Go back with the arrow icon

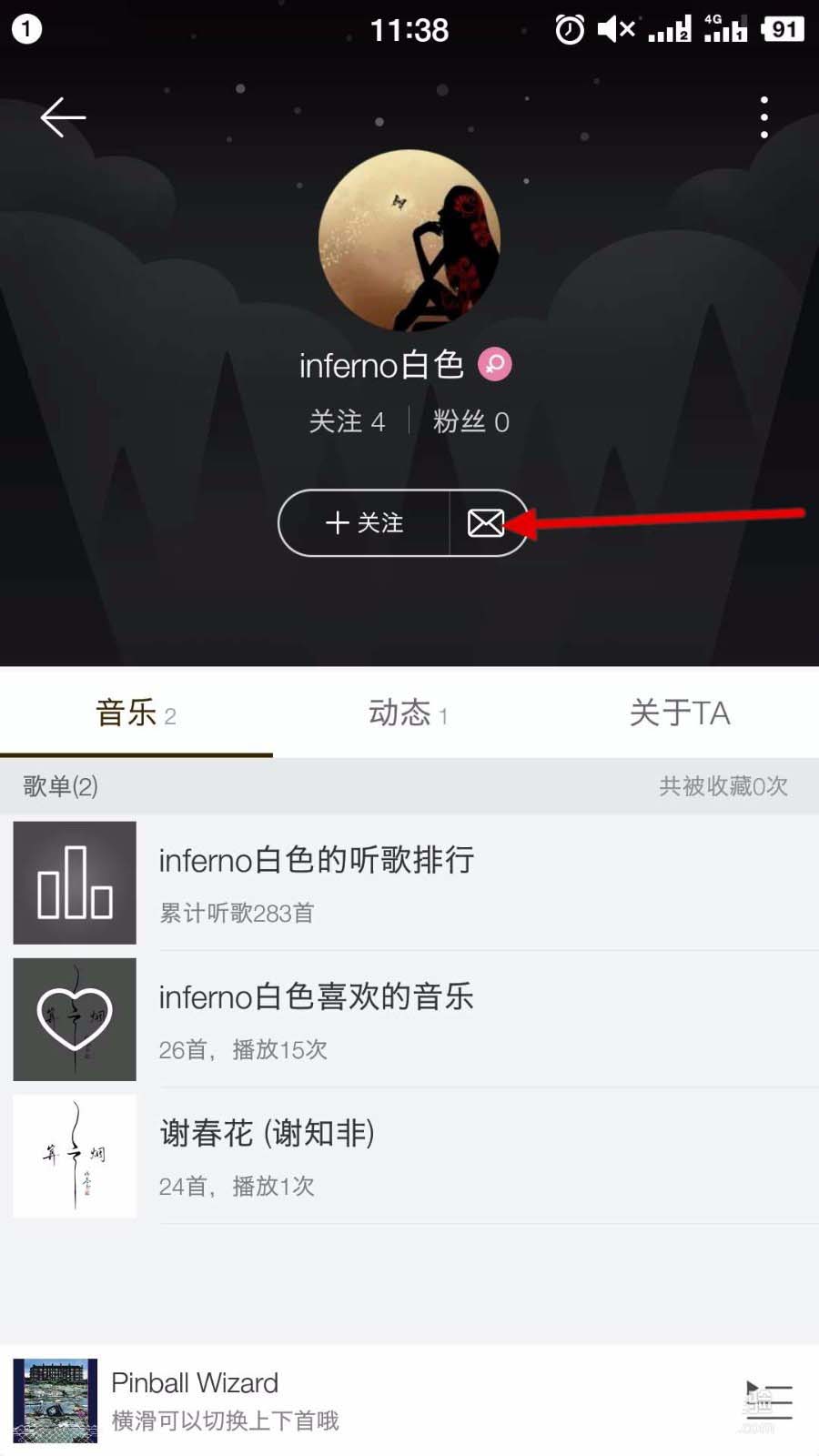click(x=63, y=117)
